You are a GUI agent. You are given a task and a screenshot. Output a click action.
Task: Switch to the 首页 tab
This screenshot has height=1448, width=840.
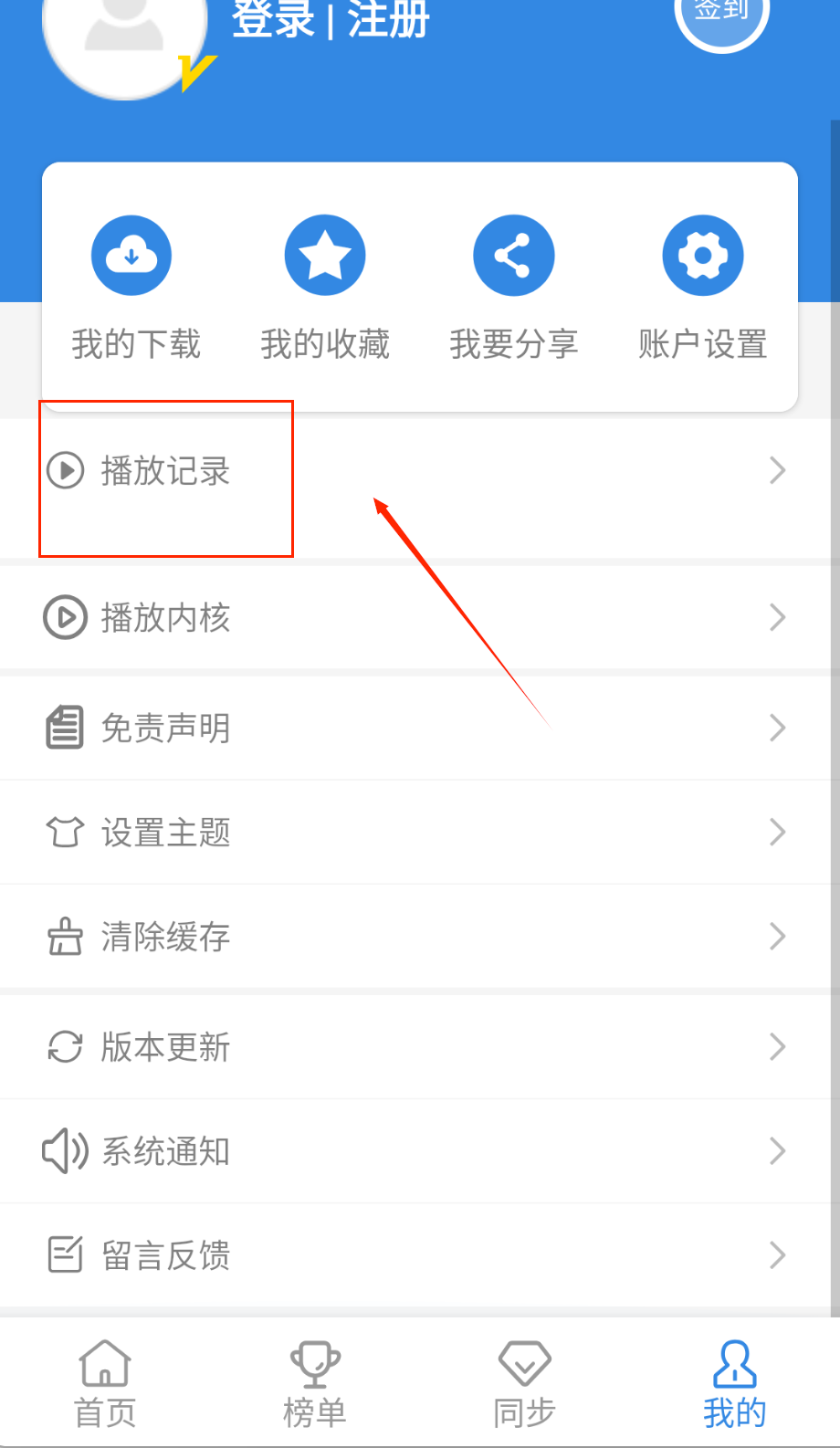[x=105, y=1384]
